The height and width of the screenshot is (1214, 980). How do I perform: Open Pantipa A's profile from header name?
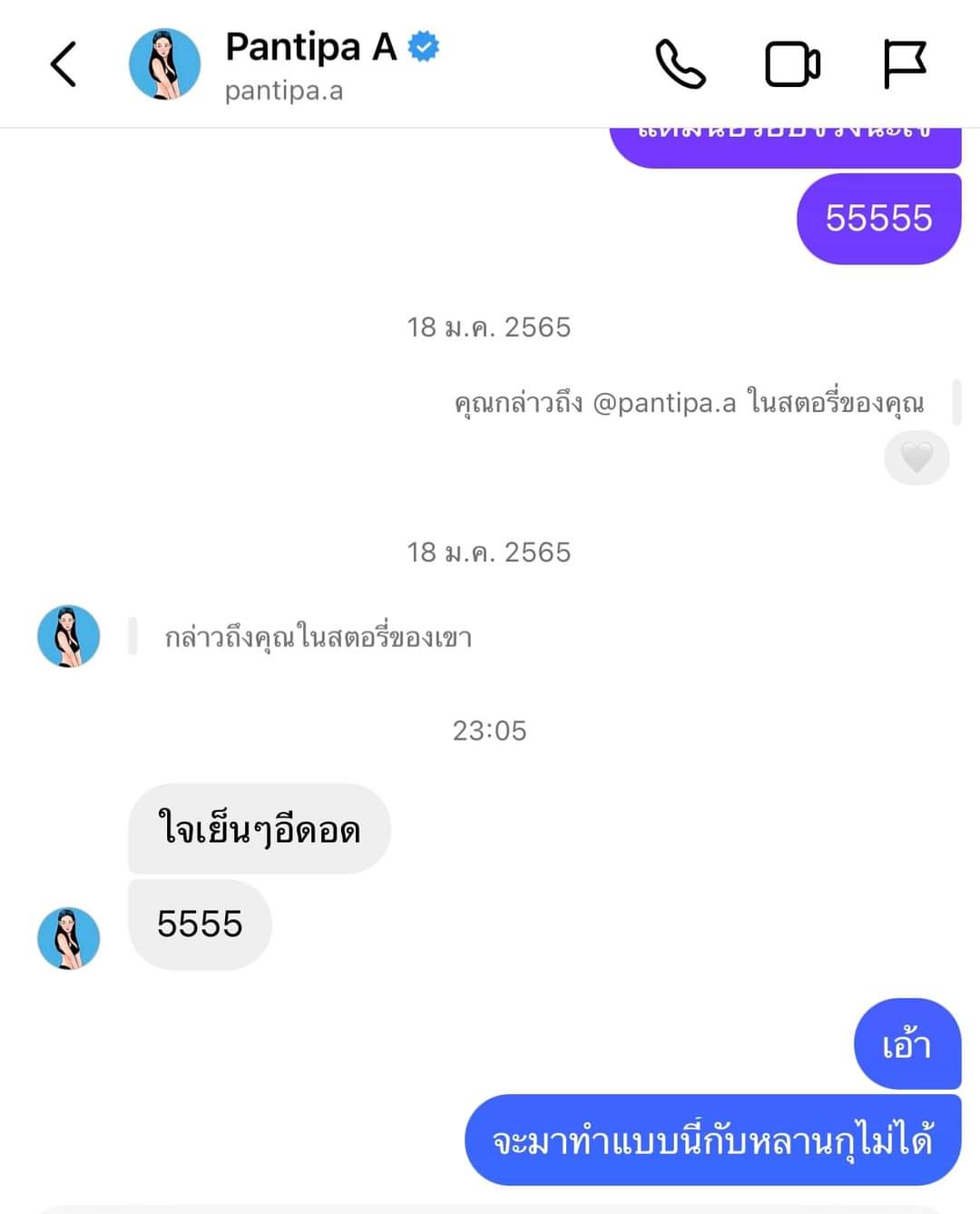(x=310, y=47)
